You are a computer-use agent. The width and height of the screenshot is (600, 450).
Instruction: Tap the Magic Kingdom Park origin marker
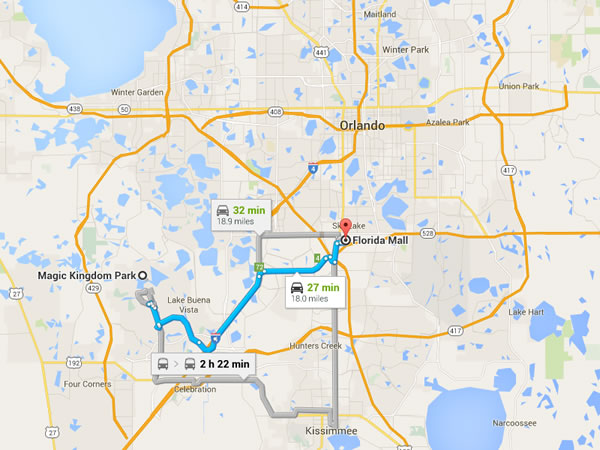[143, 276]
